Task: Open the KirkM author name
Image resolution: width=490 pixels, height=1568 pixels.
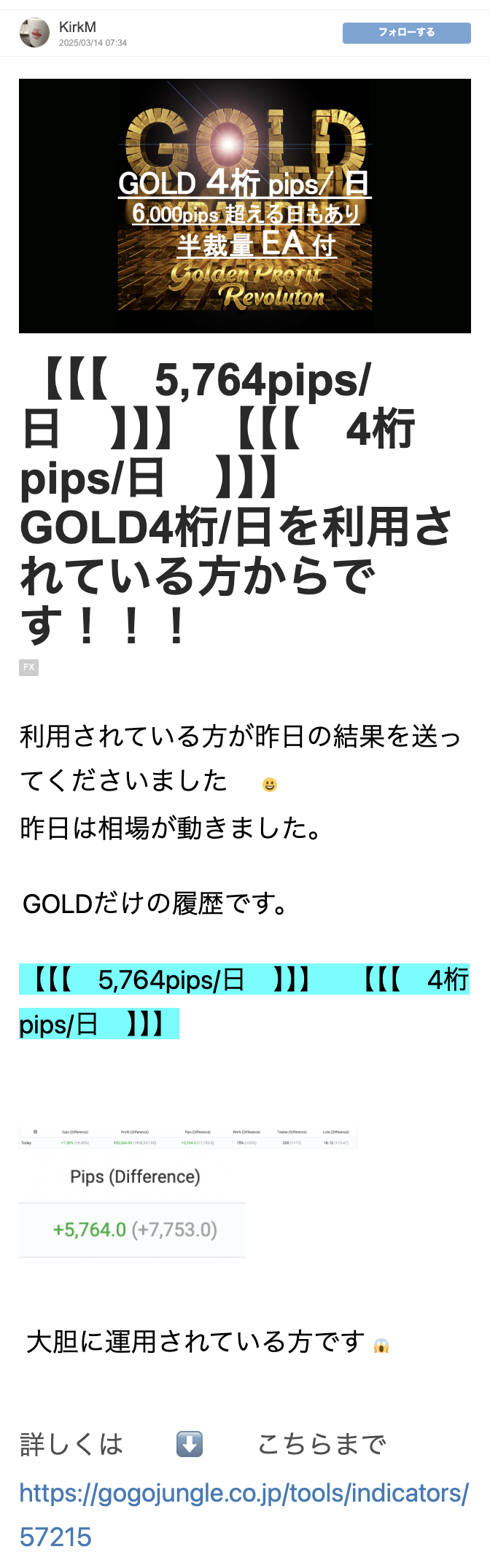Action: [77, 27]
